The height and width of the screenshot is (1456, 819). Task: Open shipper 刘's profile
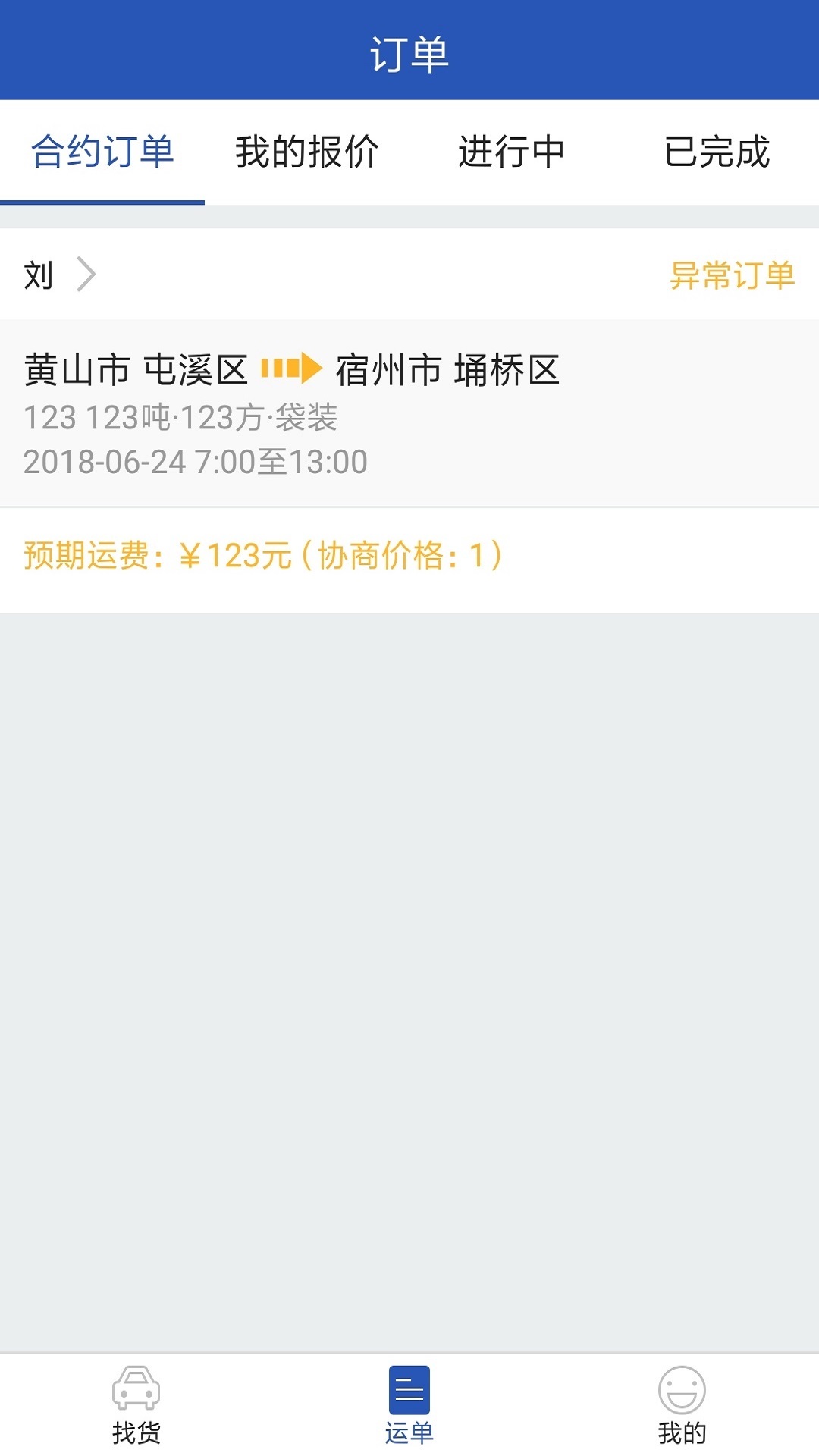point(59,275)
